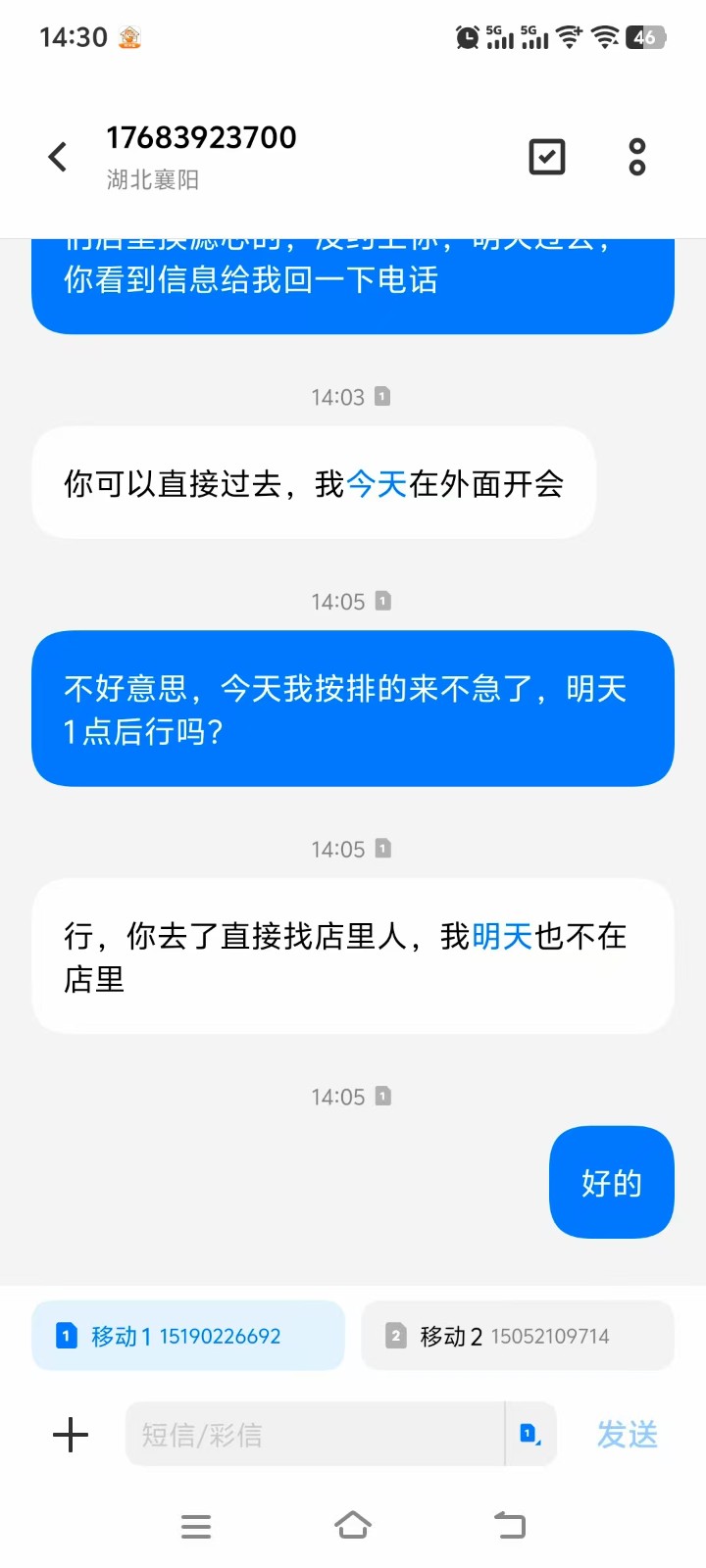Viewport: 706px width, 1568px height.
Task: Tap the highlighted 明天 link
Action: [x=502, y=936]
